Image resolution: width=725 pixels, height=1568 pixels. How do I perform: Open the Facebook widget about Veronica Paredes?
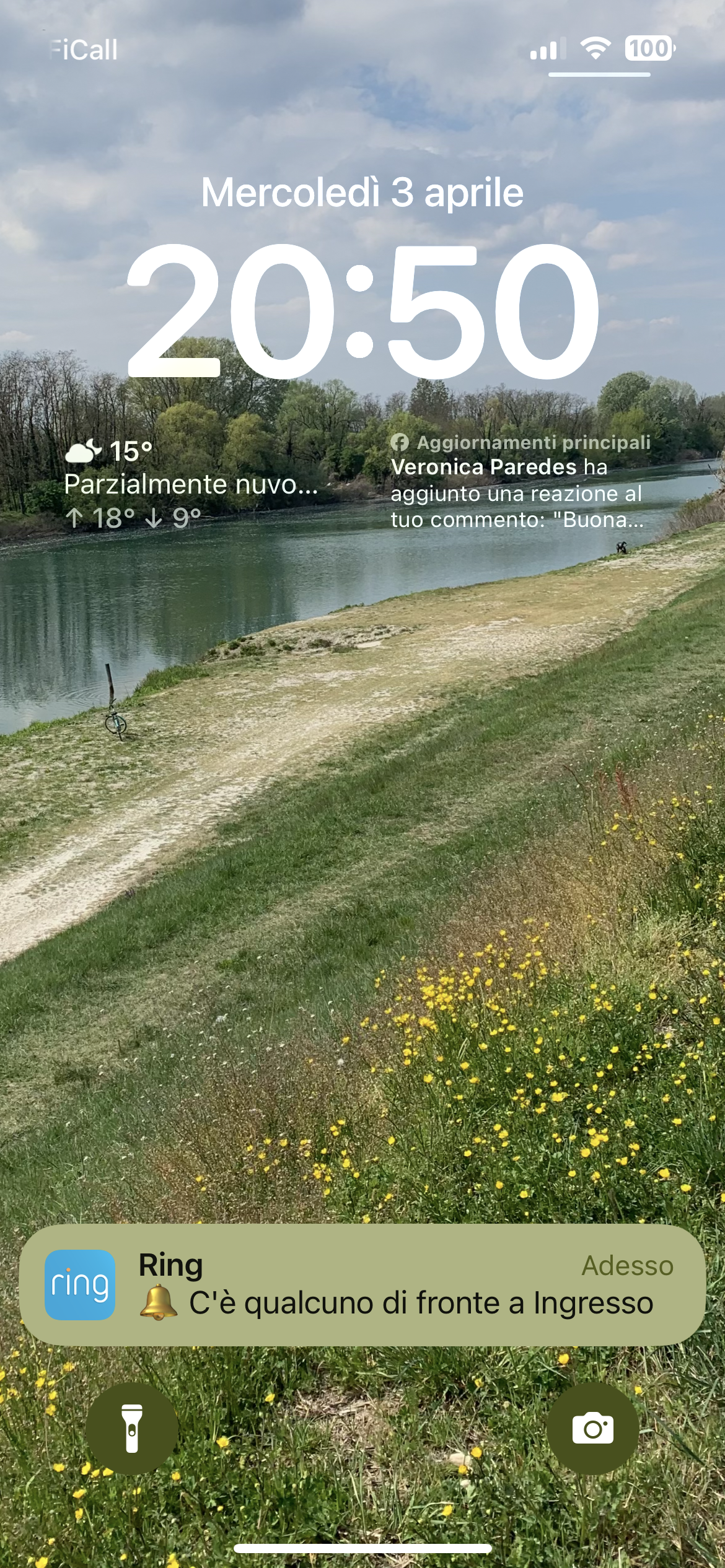point(521,481)
